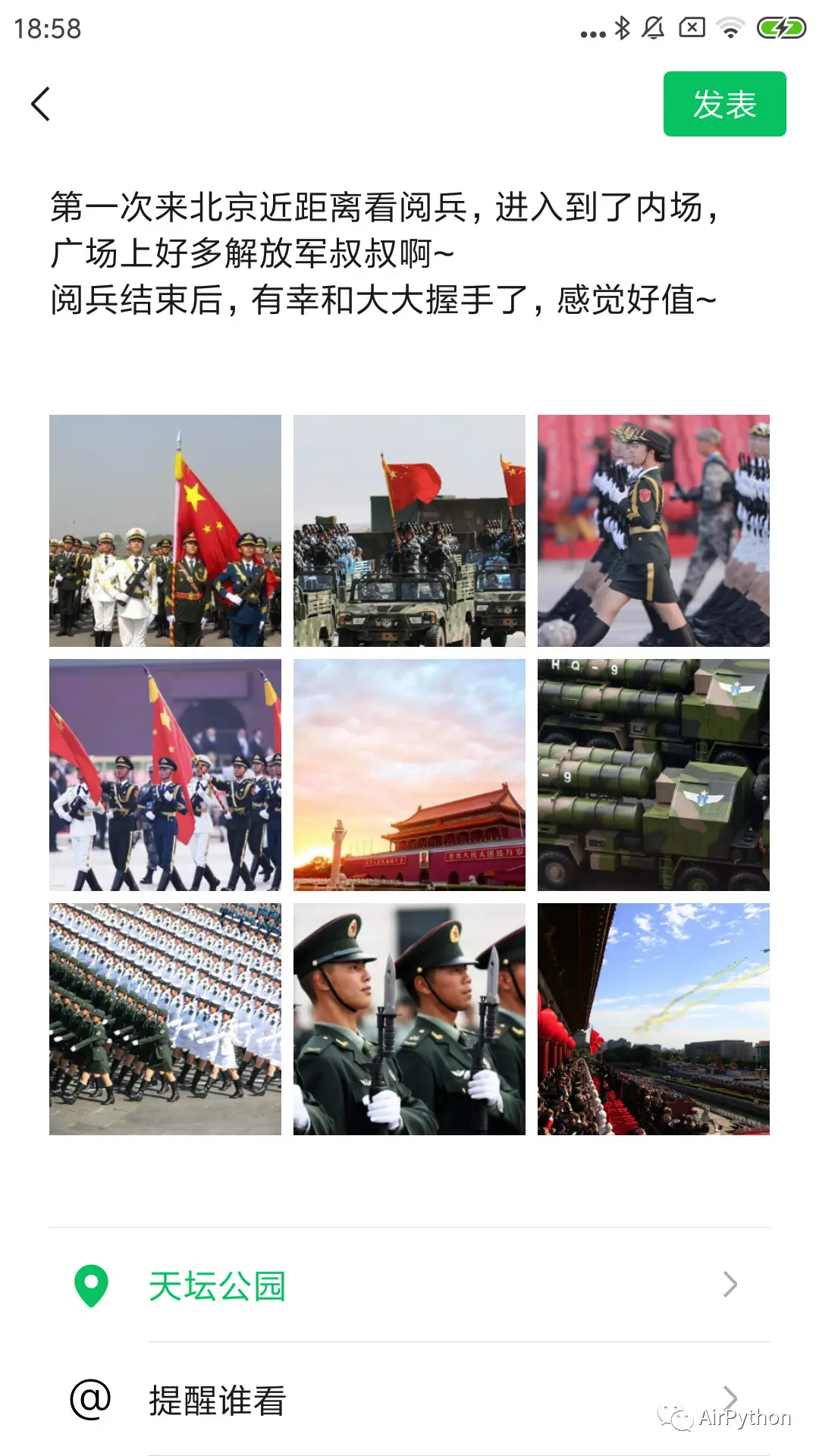Open the 天坛公园 location row
The width and height of the screenshot is (819, 1456).
pos(409,1285)
